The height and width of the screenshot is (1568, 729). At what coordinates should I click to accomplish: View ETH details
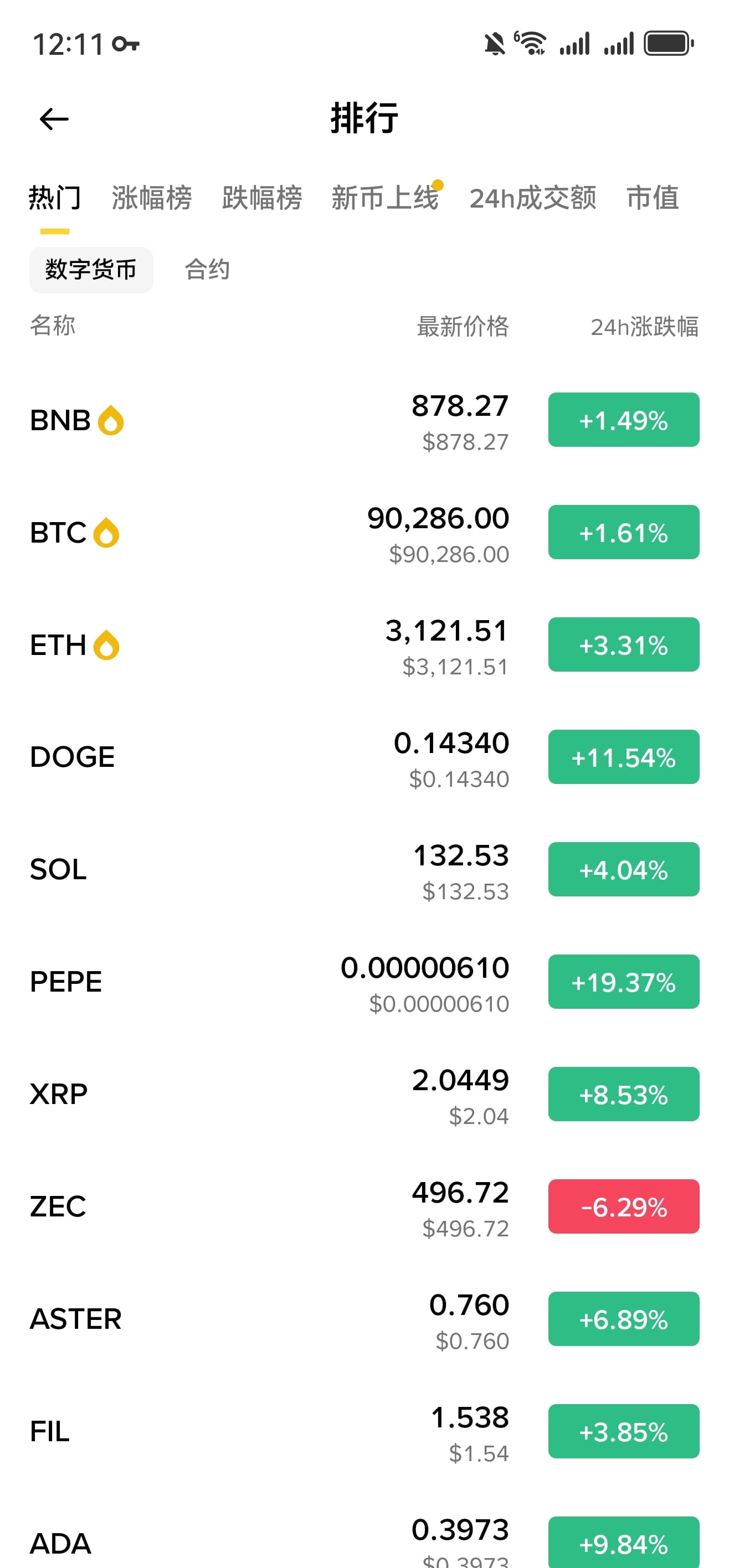click(x=244, y=645)
